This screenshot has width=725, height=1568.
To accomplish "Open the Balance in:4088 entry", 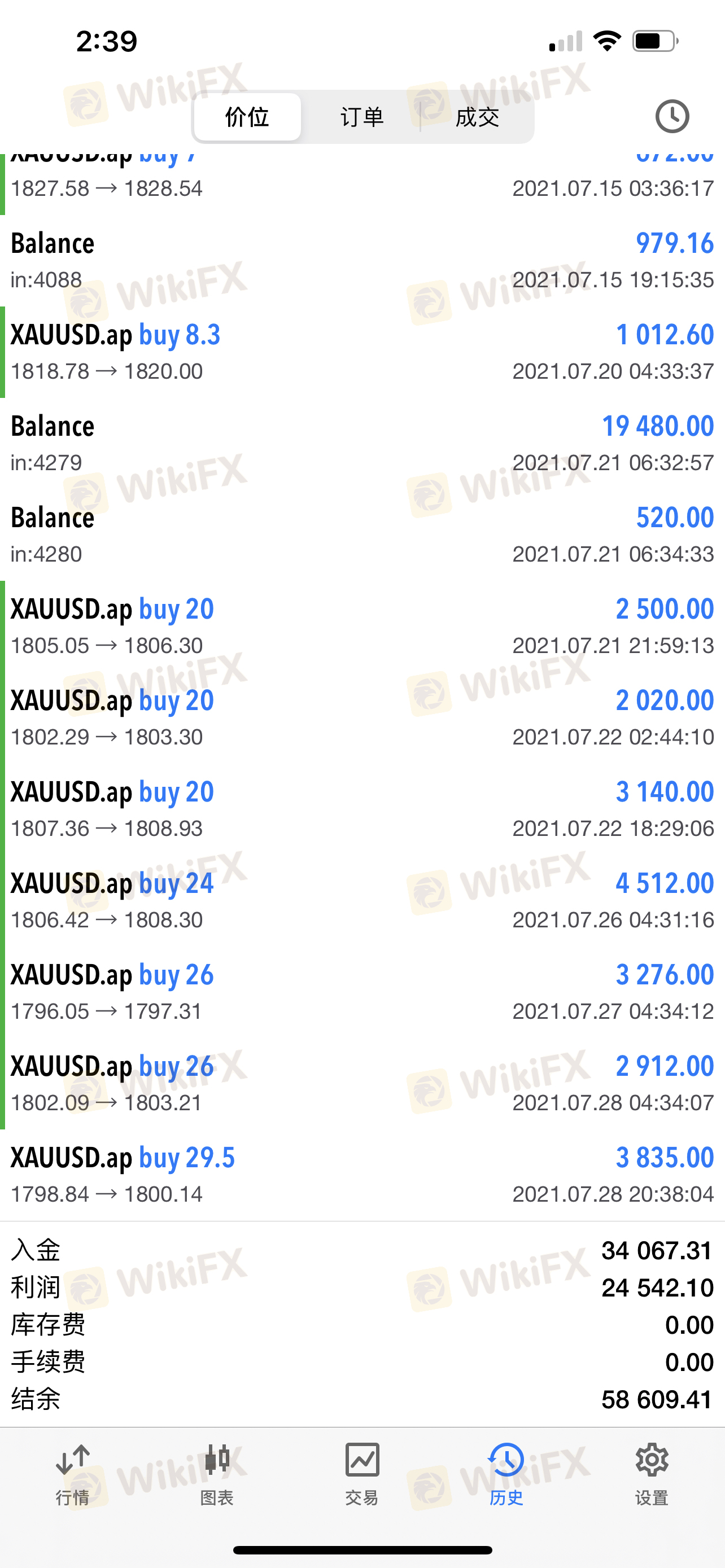I will [362, 261].
